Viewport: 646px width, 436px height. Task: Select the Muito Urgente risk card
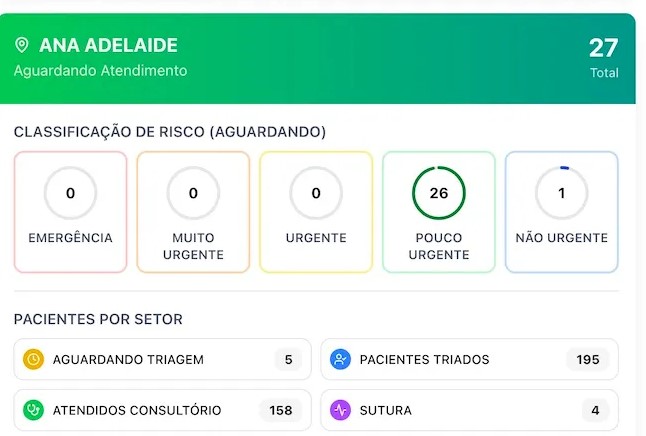click(x=193, y=212)
